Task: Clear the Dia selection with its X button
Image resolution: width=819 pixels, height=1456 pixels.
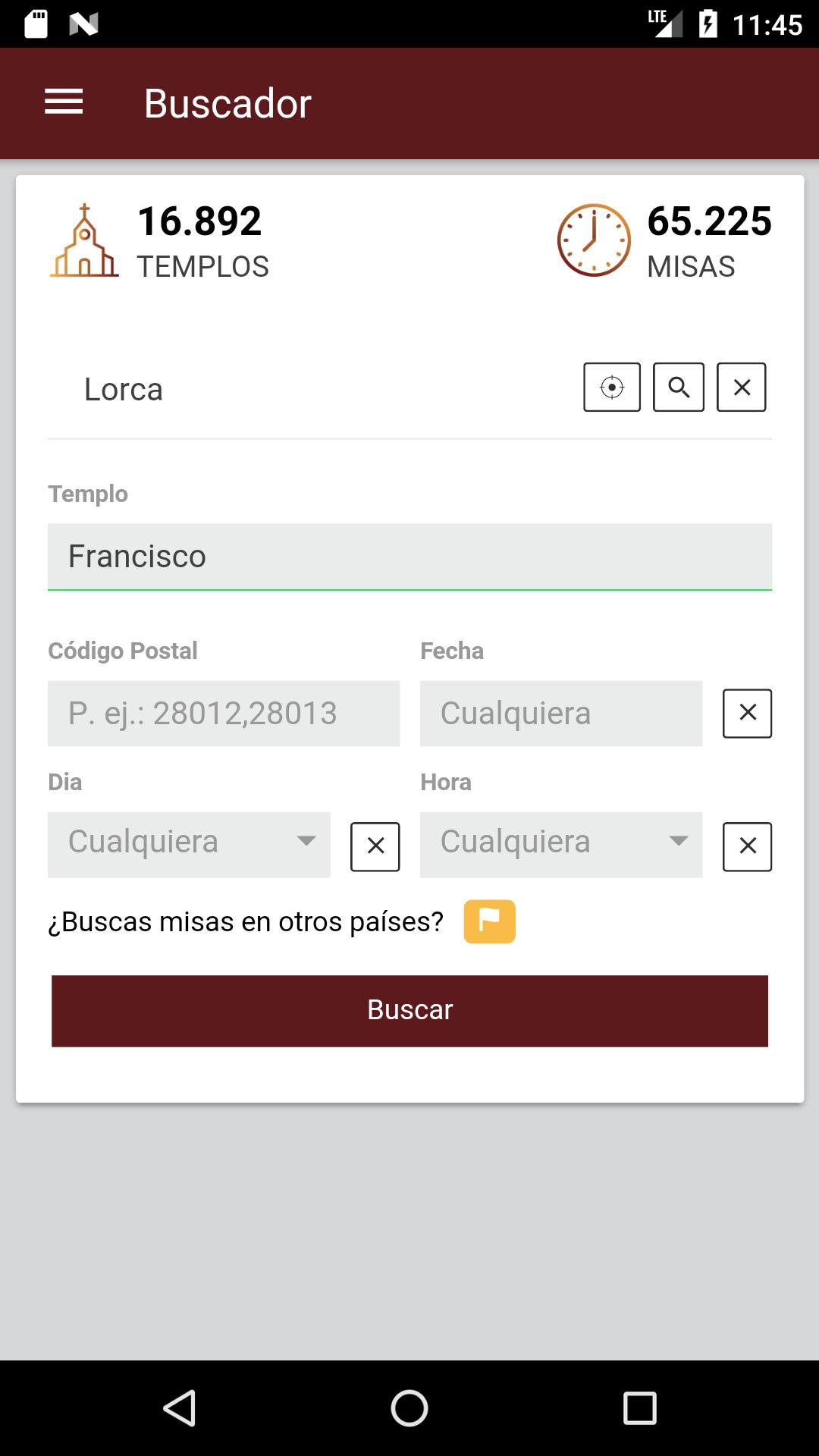Action: click(375, 846)
